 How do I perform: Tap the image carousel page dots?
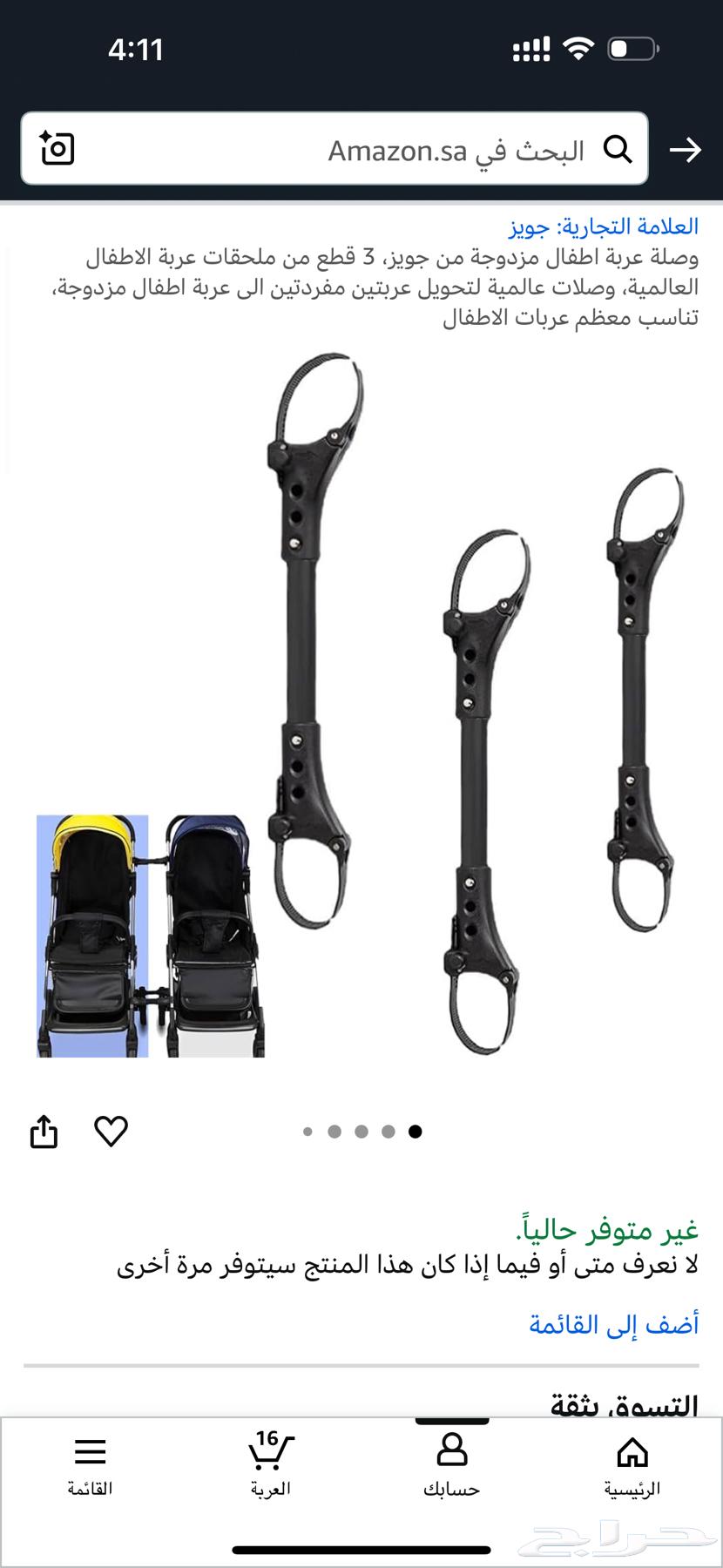361,1132
